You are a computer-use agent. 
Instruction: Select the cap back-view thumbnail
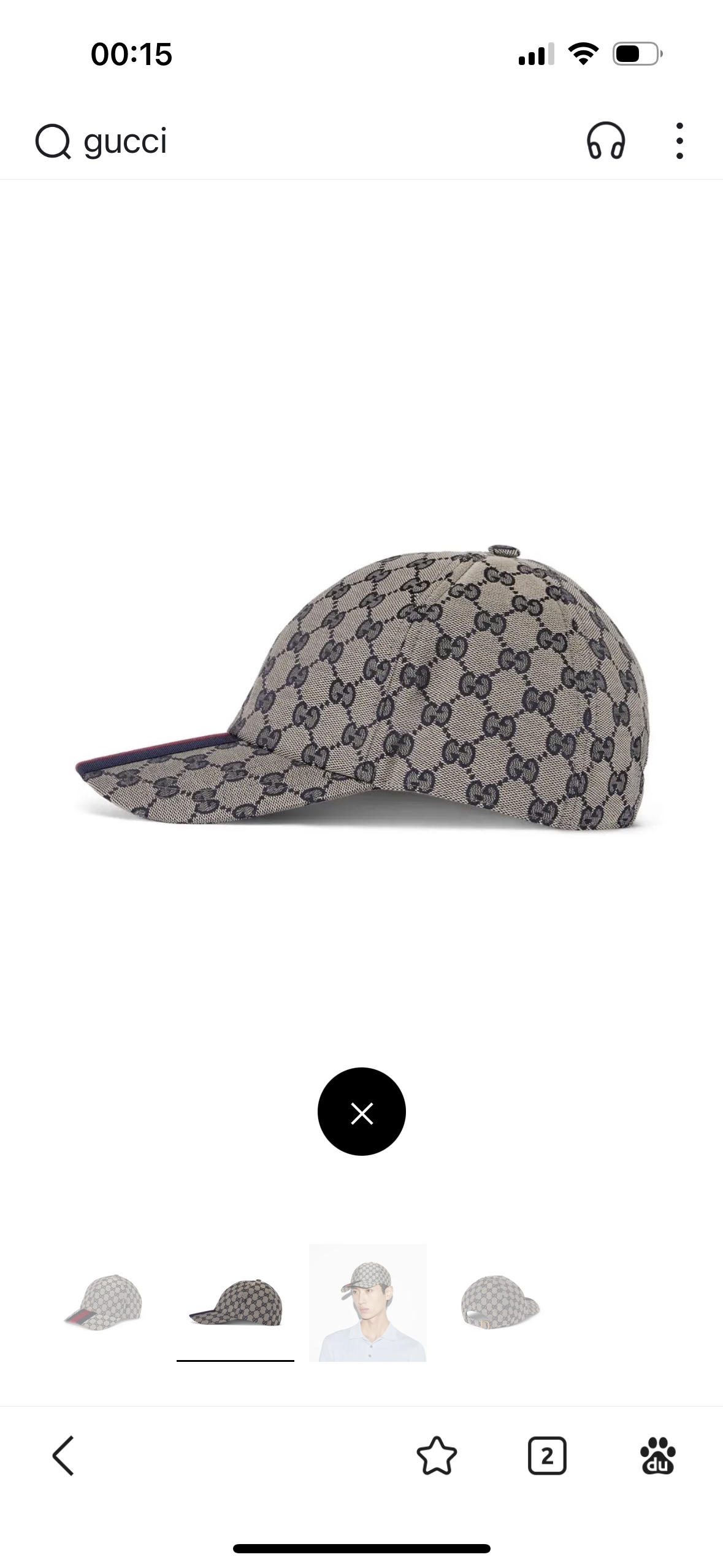pyautogui.click(x=500, y=1302)
